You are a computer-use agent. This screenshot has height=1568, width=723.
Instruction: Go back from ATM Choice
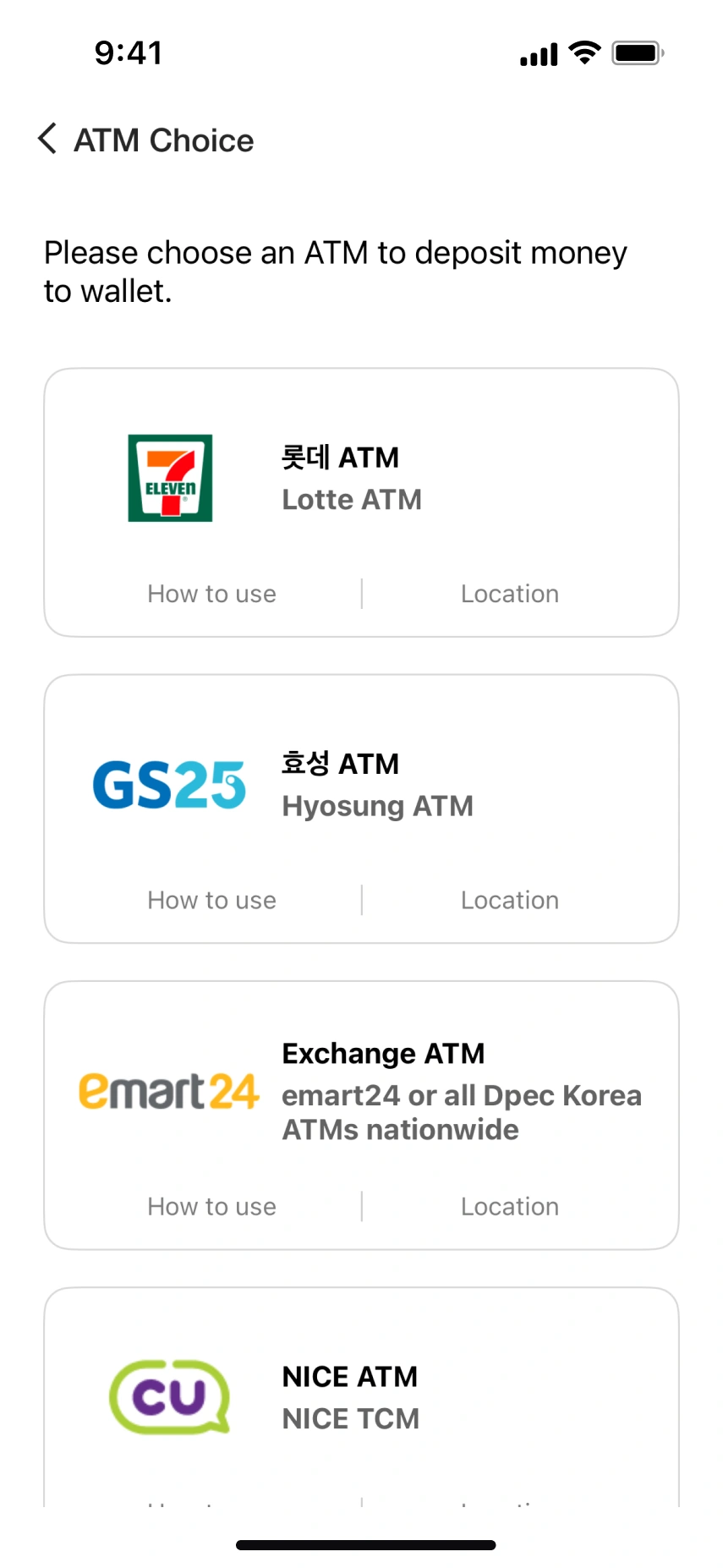click(x=47, y=140)
